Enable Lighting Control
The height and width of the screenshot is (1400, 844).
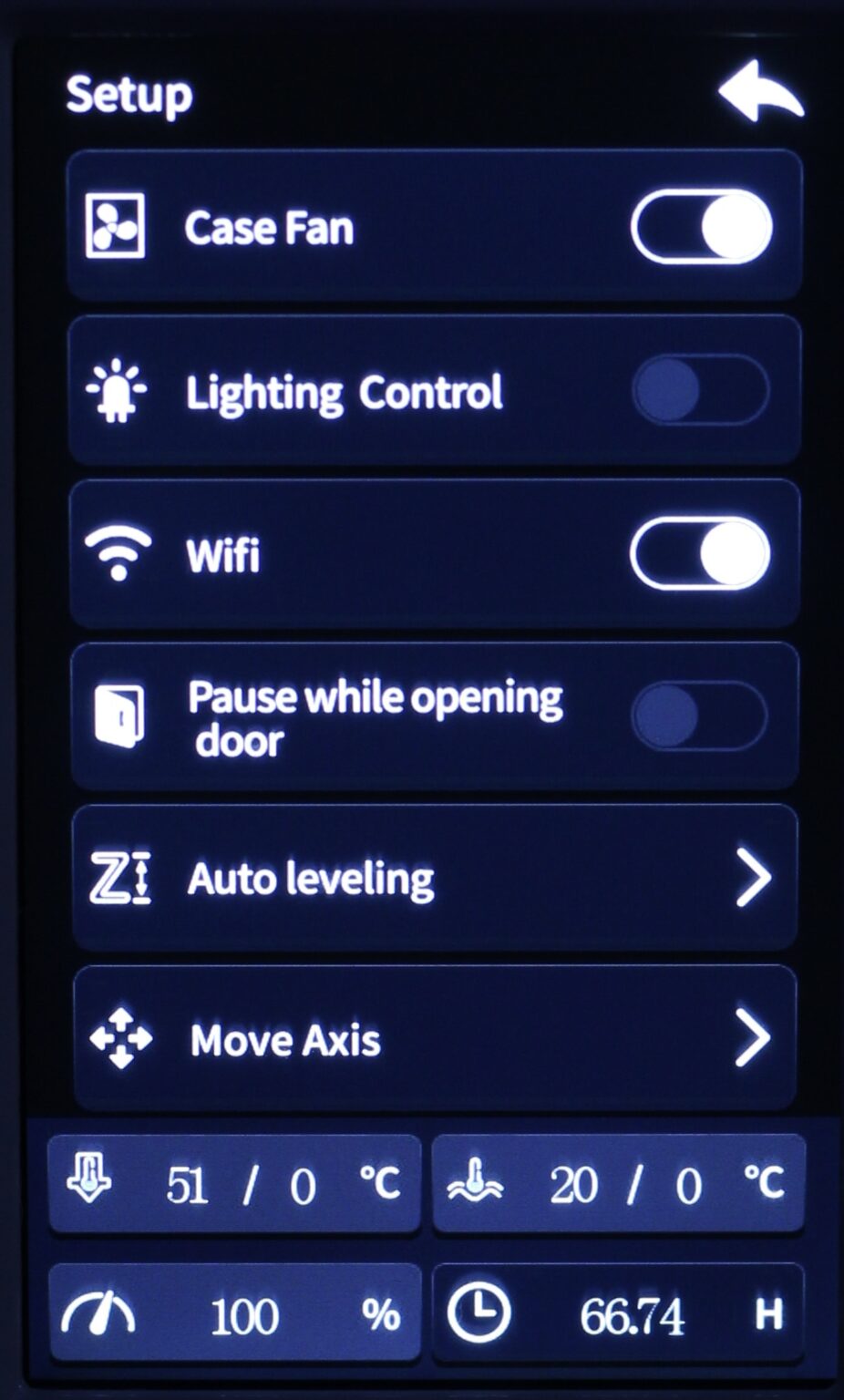(700, 390)
